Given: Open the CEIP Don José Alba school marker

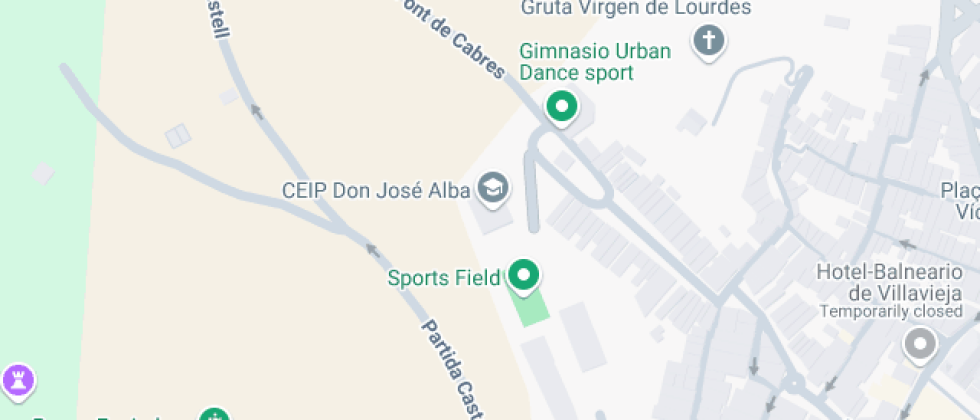Looking at the screenshot, I should (x=492, y=187).
